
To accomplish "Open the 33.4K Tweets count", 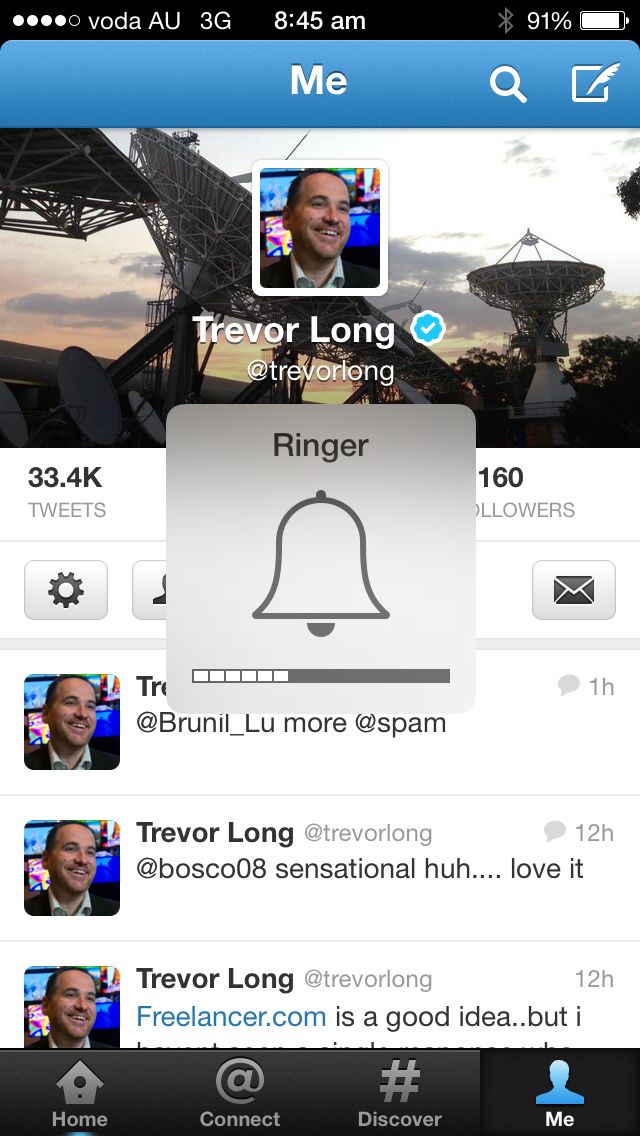I will 67,492.
